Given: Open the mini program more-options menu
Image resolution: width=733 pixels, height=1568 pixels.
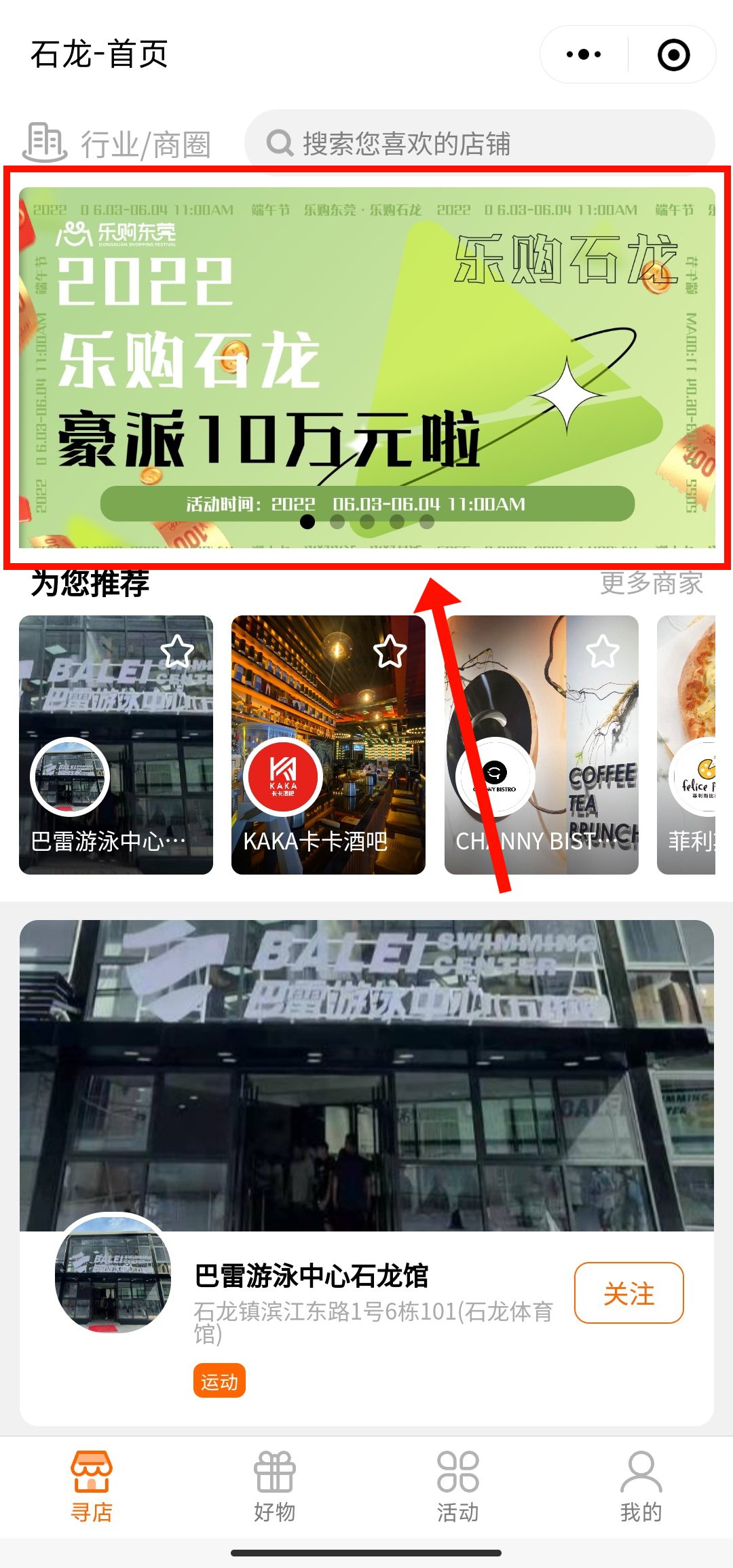Looking at the screenshot, I should coord(584,54).
